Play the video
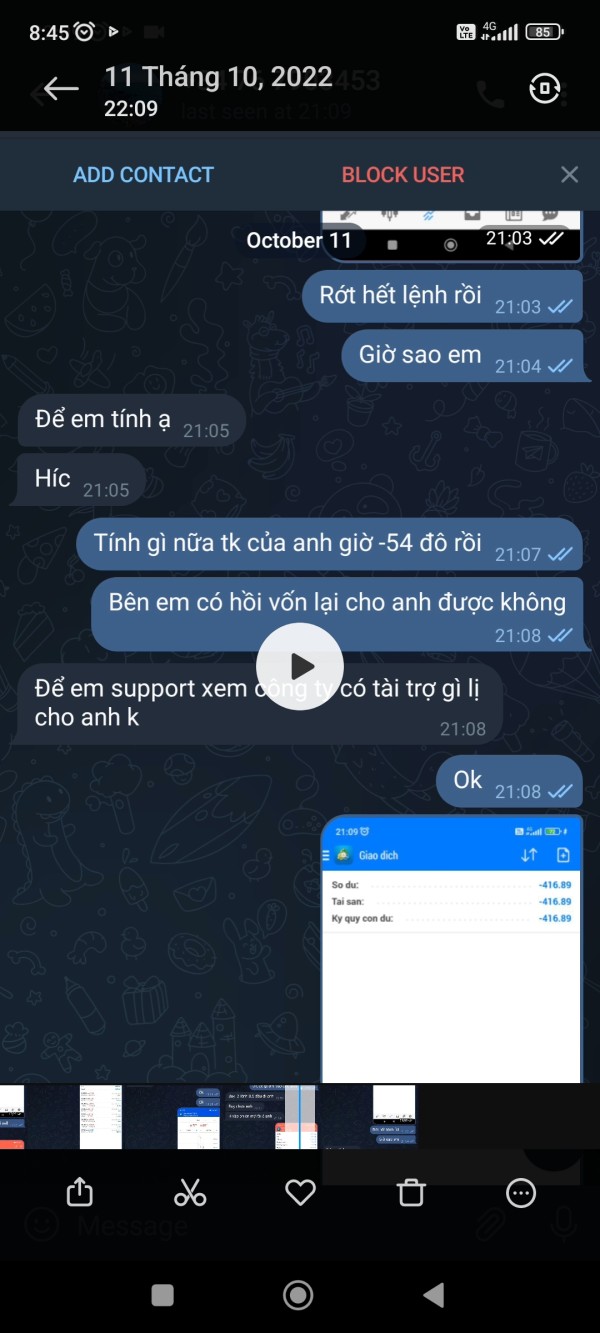 [x=300, y=667]
